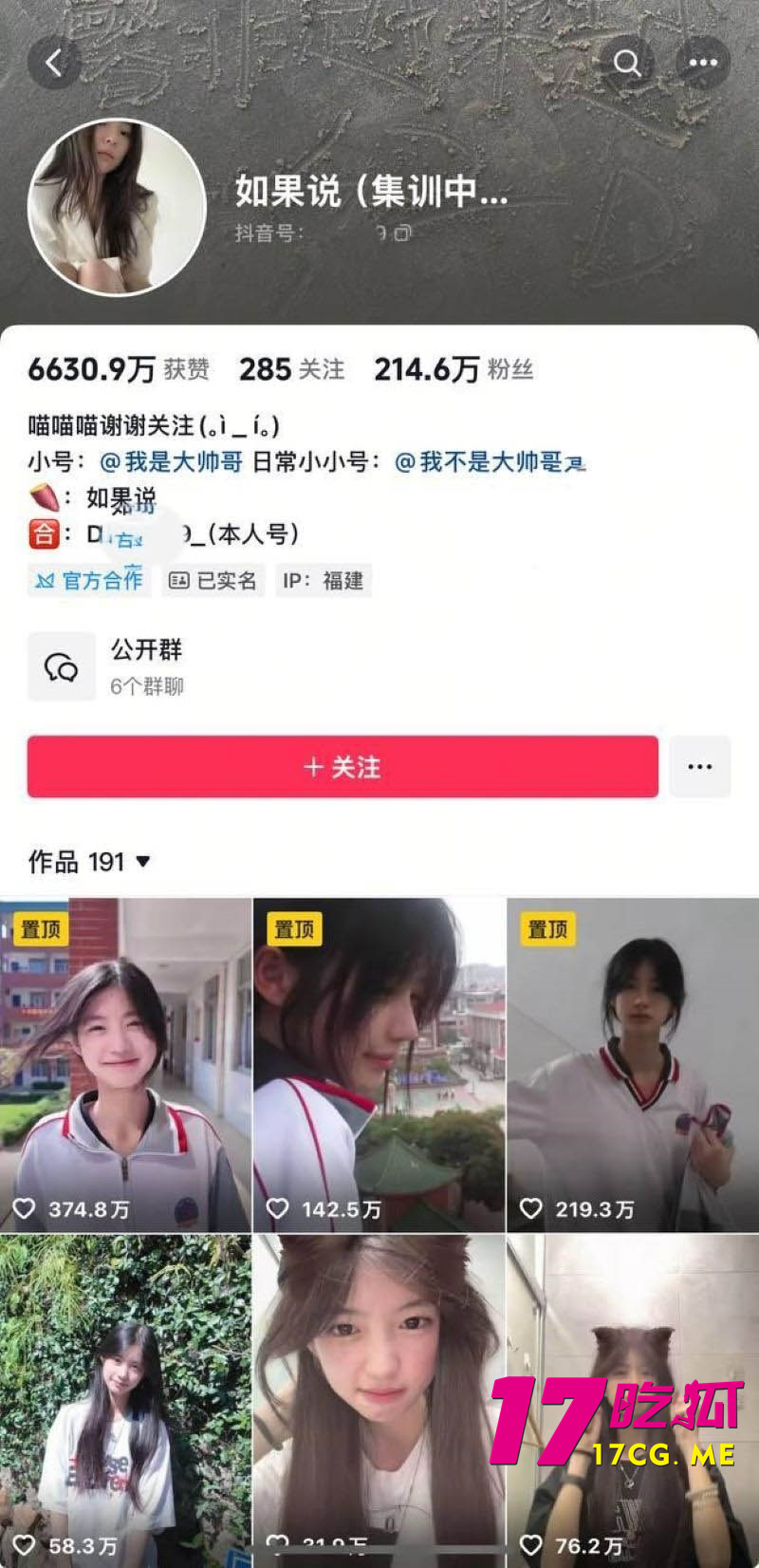Open the pinned video with 219.3万 likes
This screenshot has width=759, height=1568.
633,1065
